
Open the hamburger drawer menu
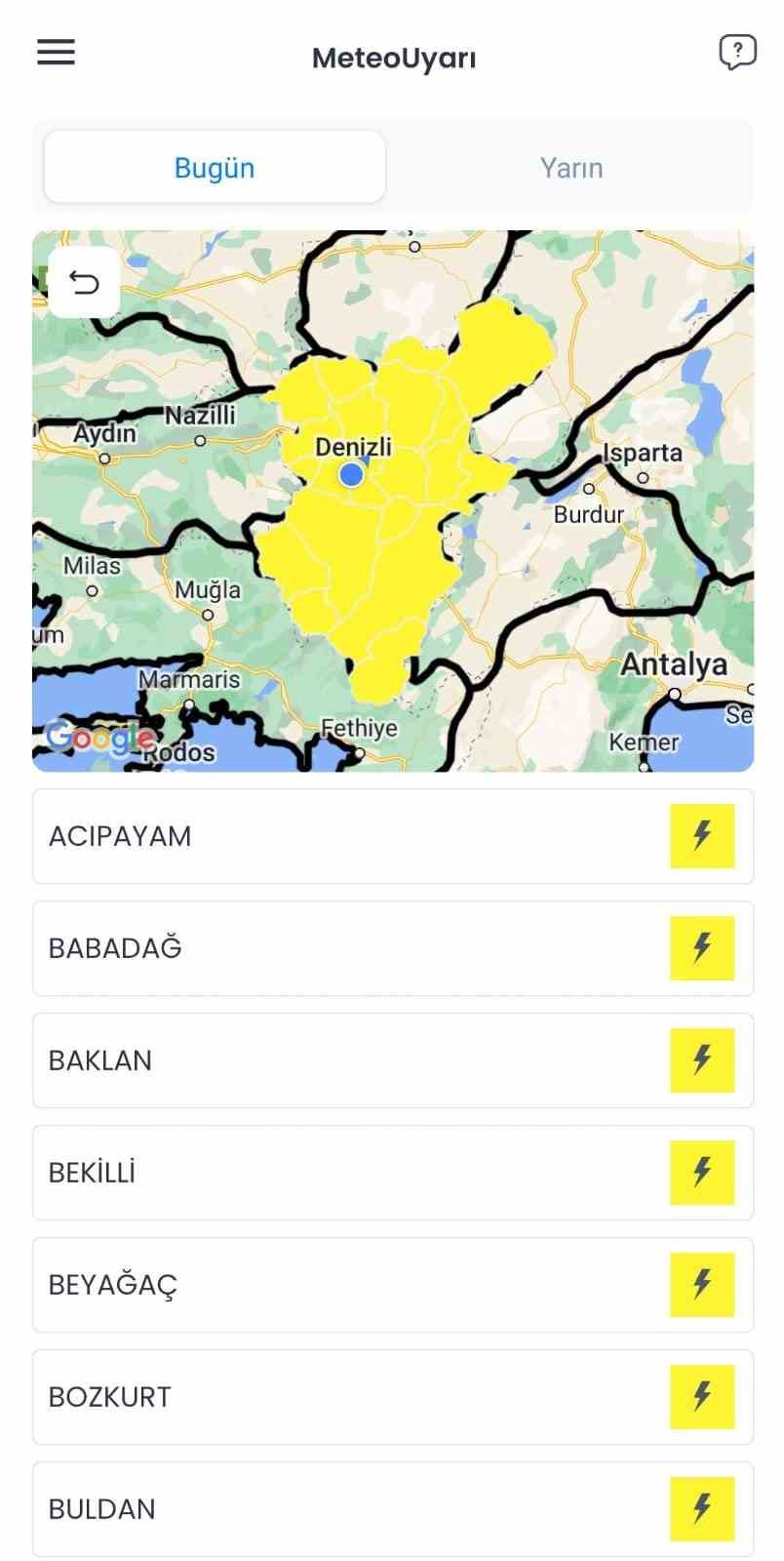point(56,53)
